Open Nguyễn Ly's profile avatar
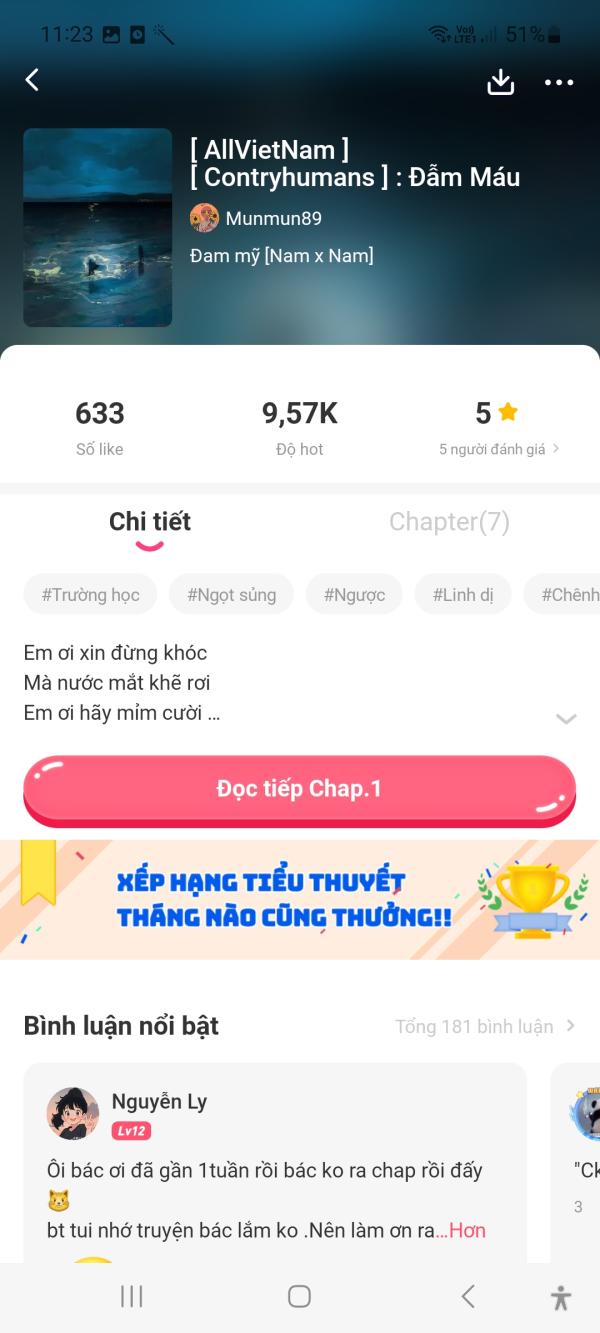The image size is (600, 1333). click(73, 1113)
